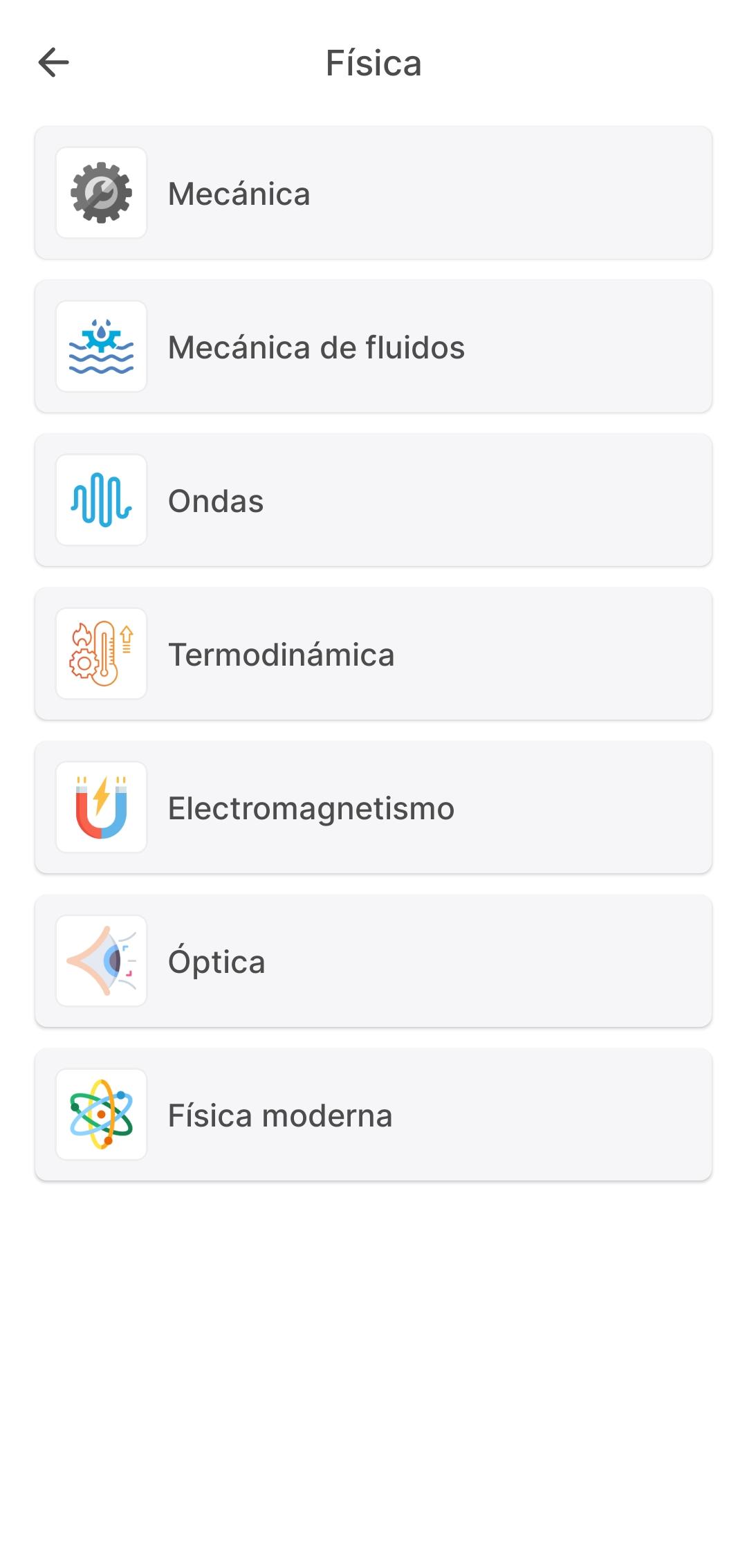Open the Mecánica topic
Screen dimensions: 747x1568
click(x=373, y=193)
